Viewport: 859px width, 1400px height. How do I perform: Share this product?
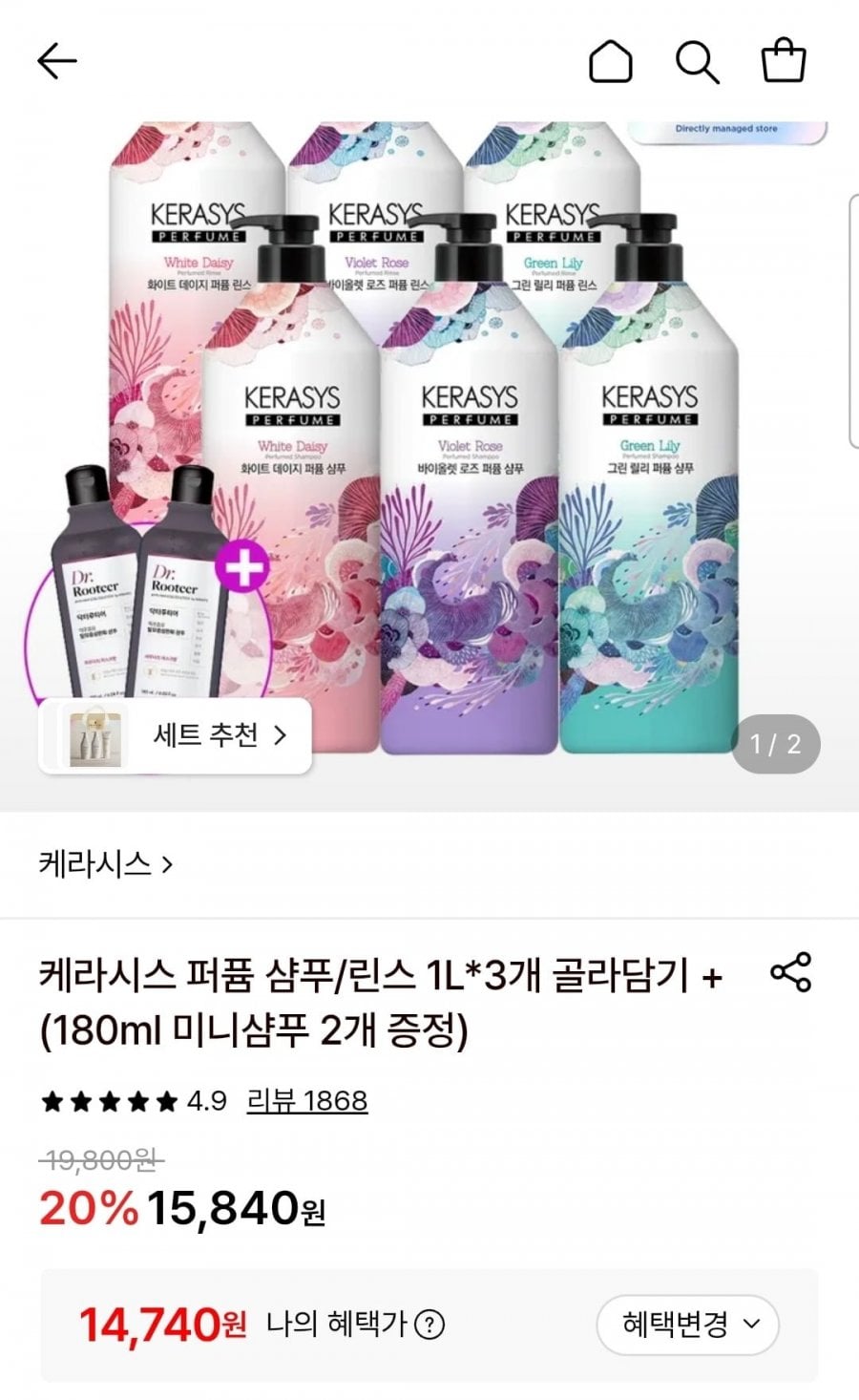790,973
